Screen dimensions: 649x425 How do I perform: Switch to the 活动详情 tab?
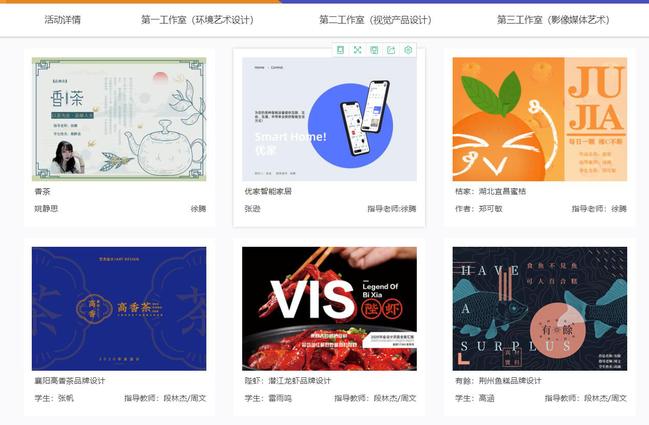(63, 19)
